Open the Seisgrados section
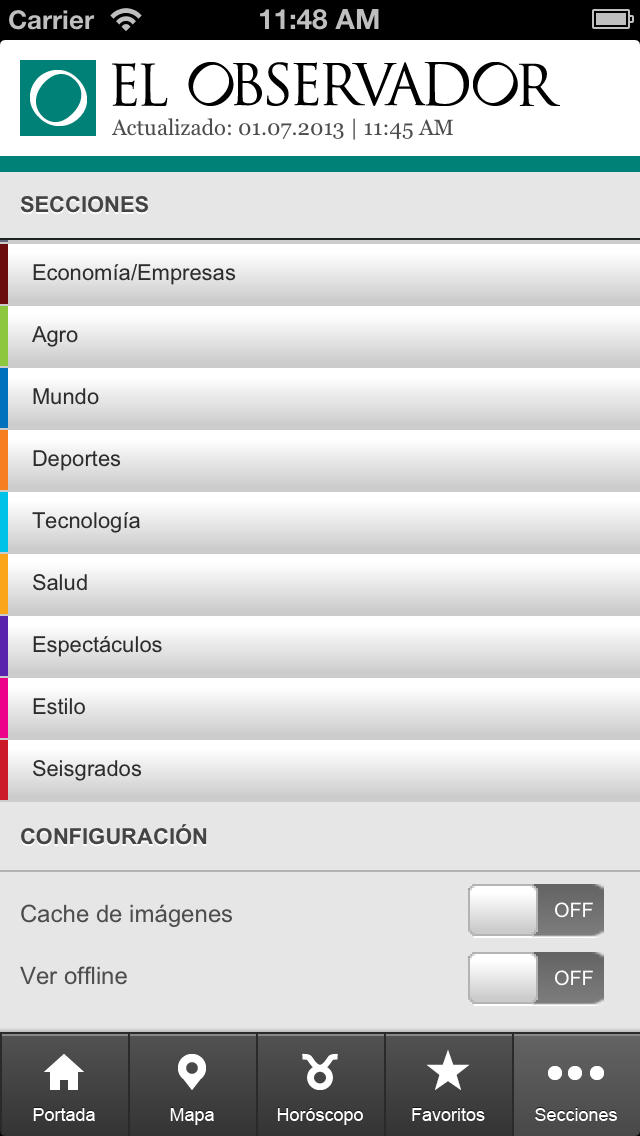 click(320, 769)
